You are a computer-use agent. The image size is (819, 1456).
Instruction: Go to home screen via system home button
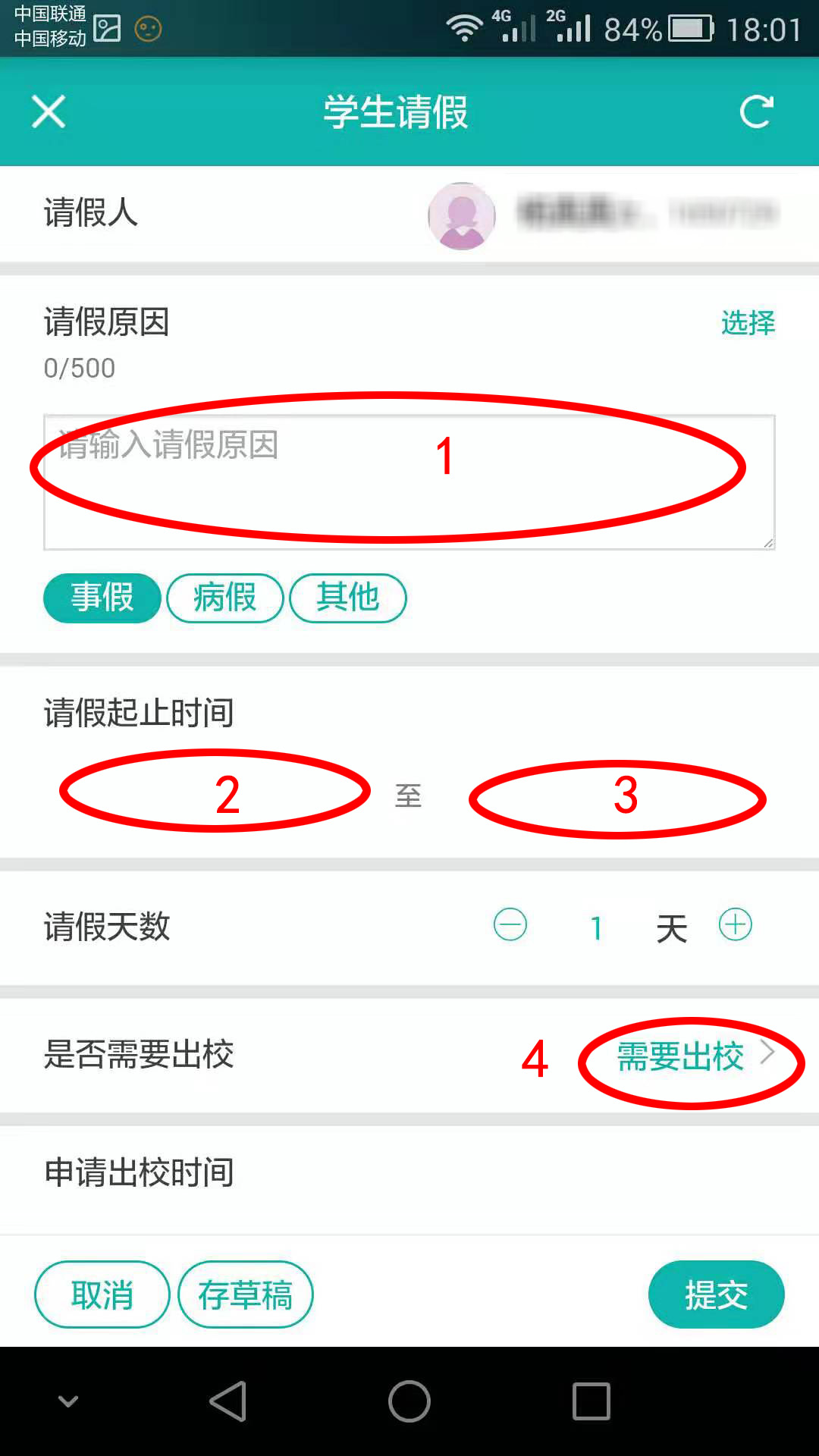click(x=409, y=1401)
